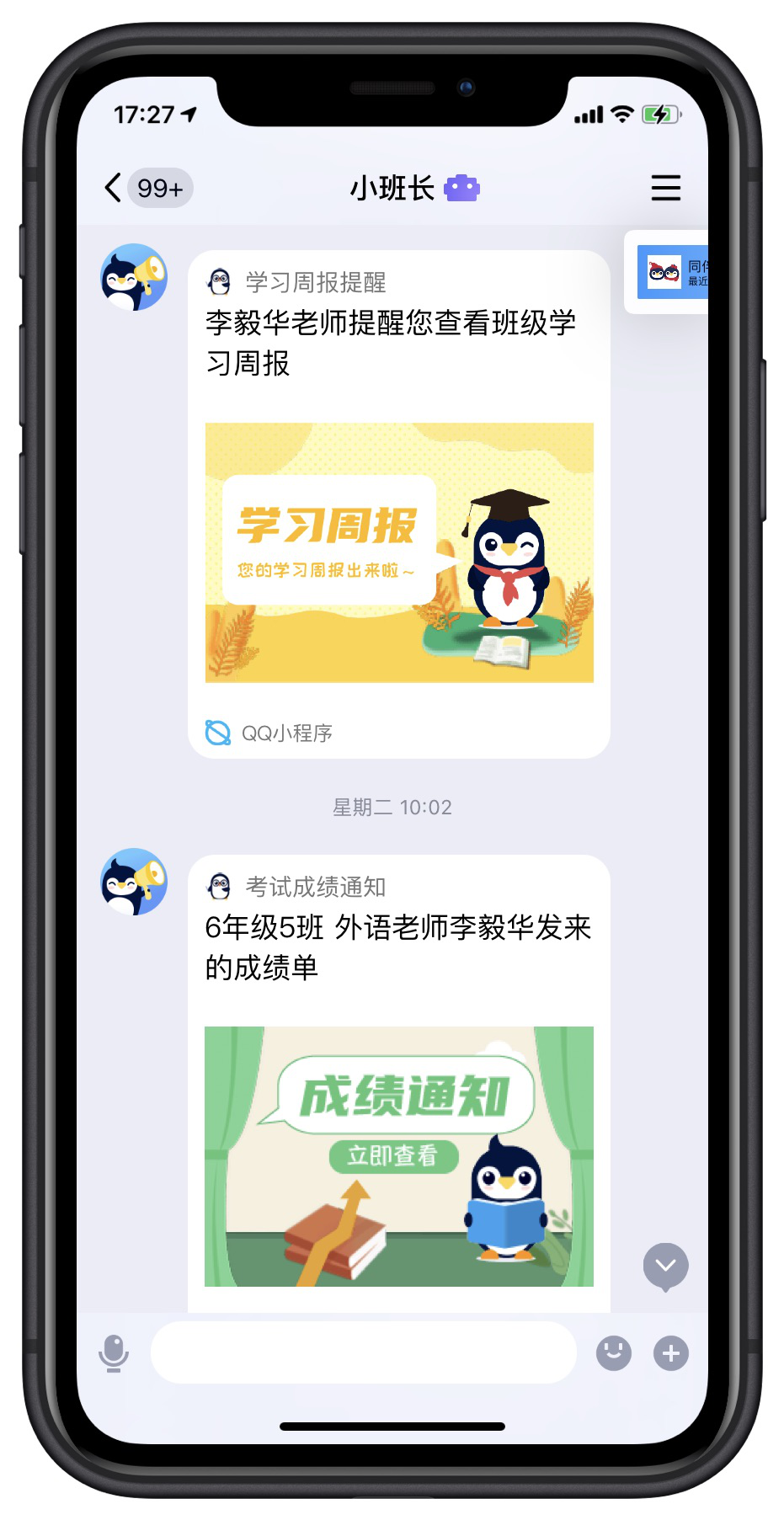Viewport: 784px width, 1520px height.
Task: Open the 学习周报提醒 card
Action: tap(398, 504)
